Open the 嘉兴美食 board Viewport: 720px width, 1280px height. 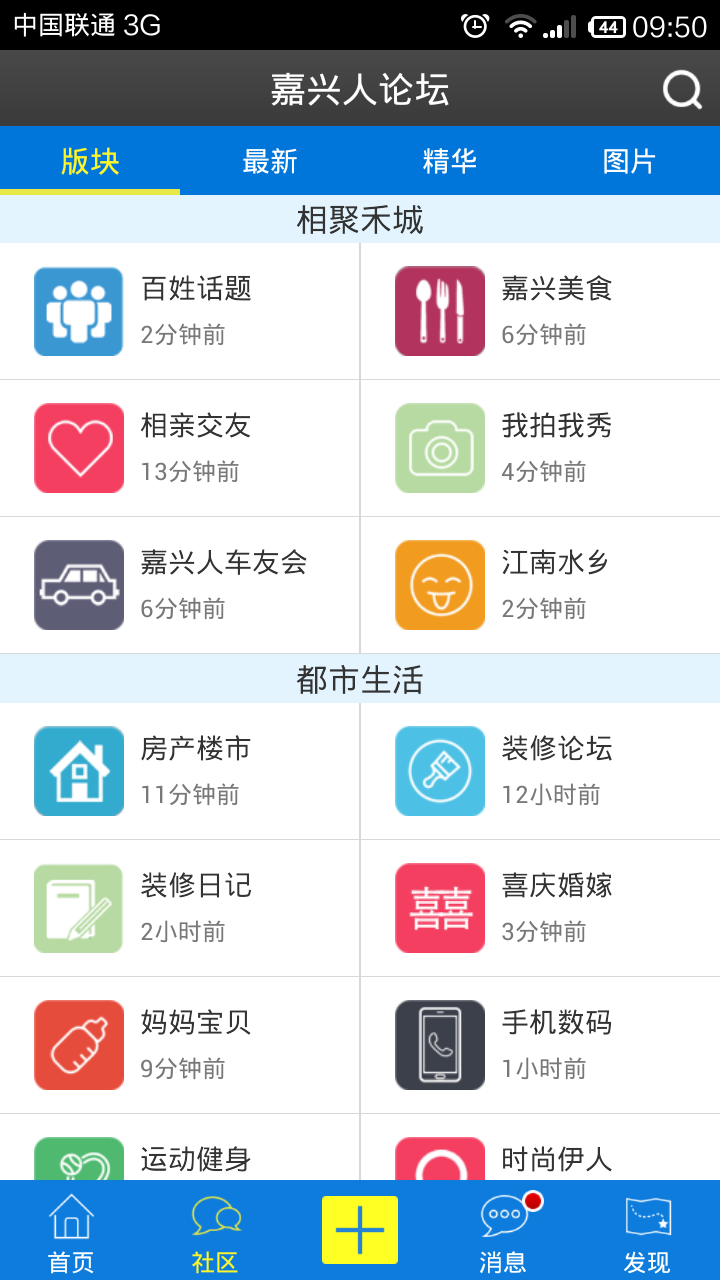coord(540,311)
